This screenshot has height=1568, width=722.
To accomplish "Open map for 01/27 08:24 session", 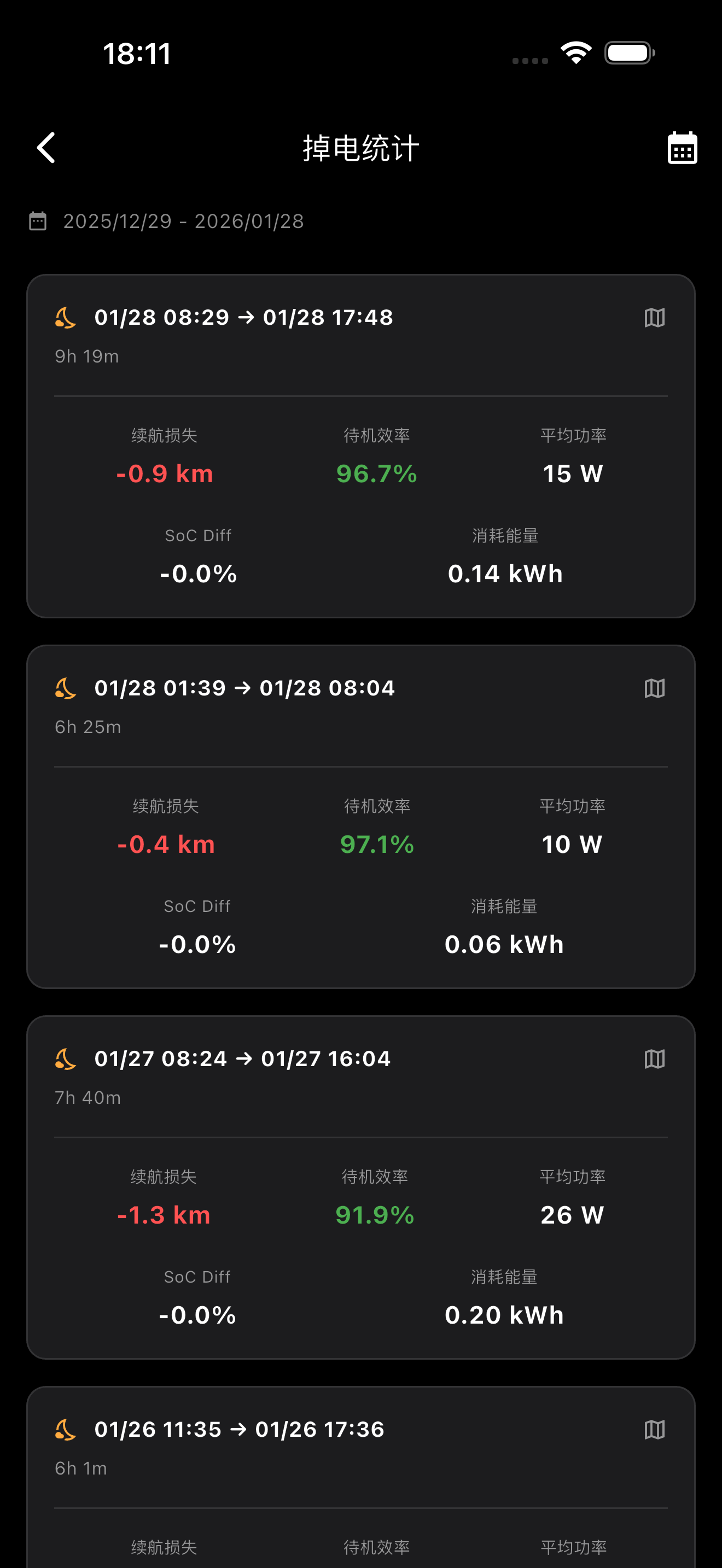I will pos(654,1059).
